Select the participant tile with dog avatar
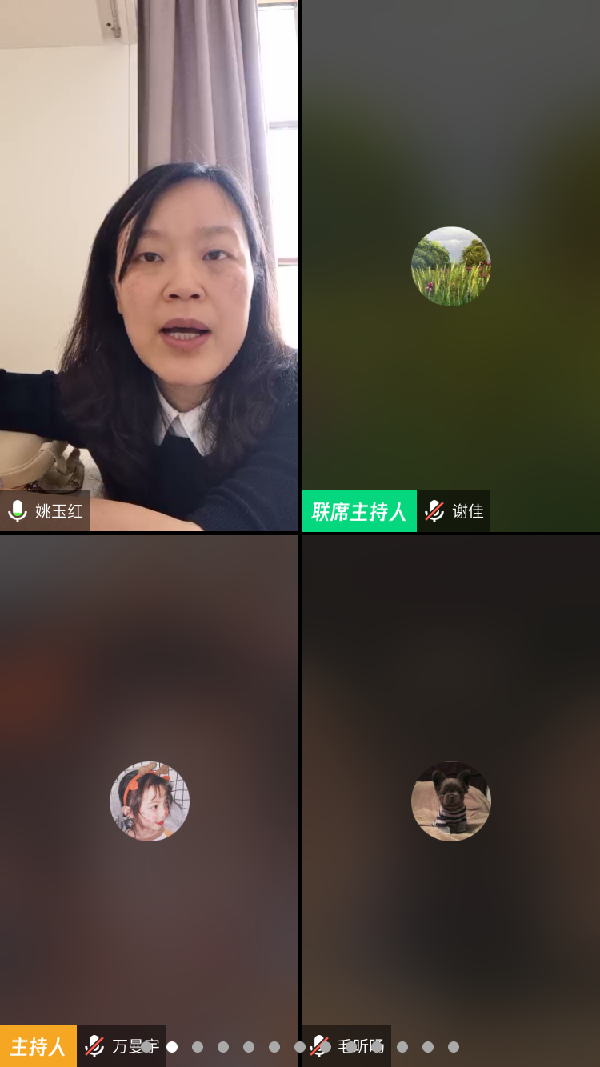The height and width of the screenshot is (1067, 600). 450,800
